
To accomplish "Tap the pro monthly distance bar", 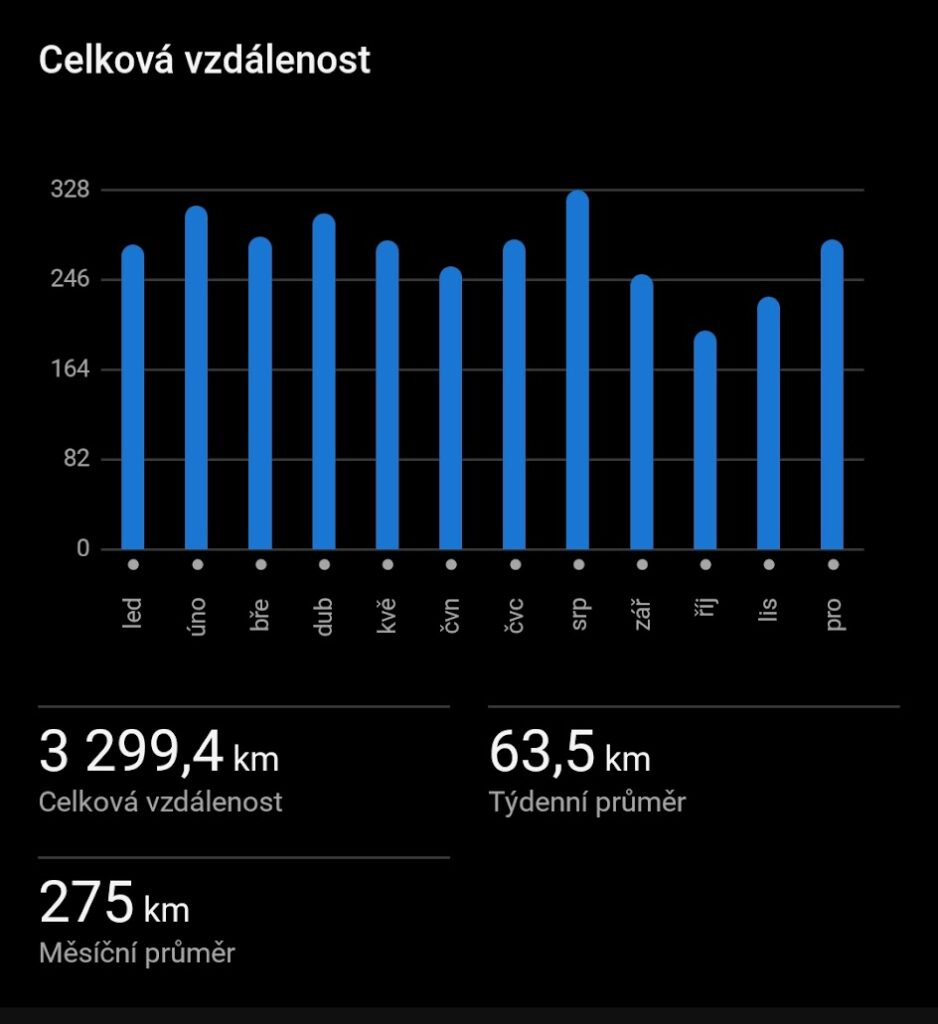I will click(x=832, y=397).
